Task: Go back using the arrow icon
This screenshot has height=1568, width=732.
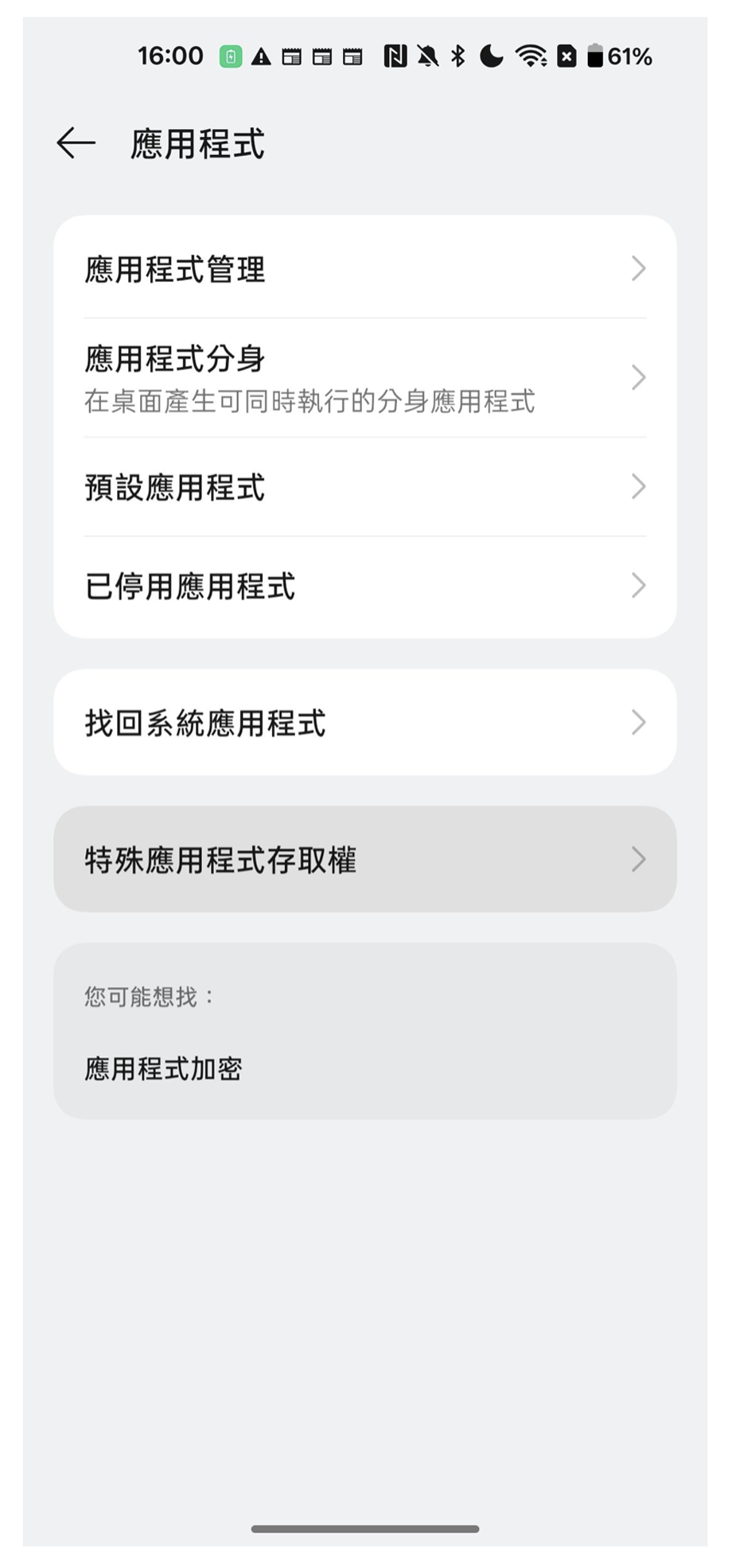Action: (x=76, y=143)
